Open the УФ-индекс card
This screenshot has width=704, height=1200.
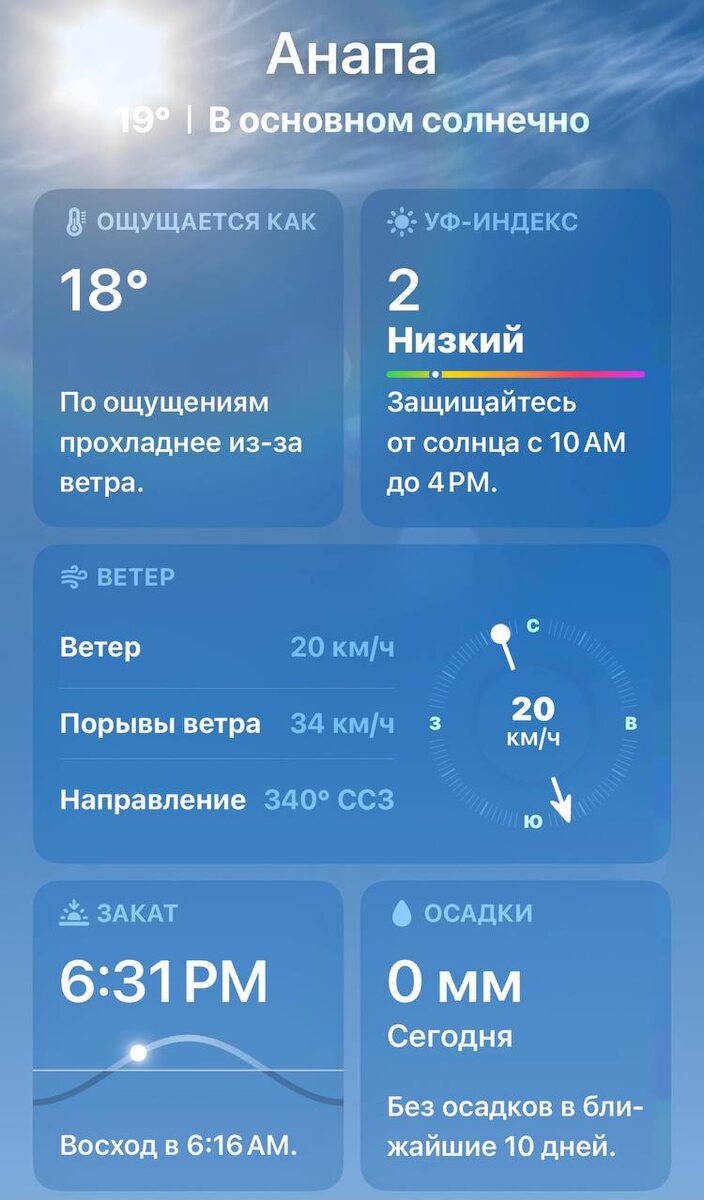point(515,357)
